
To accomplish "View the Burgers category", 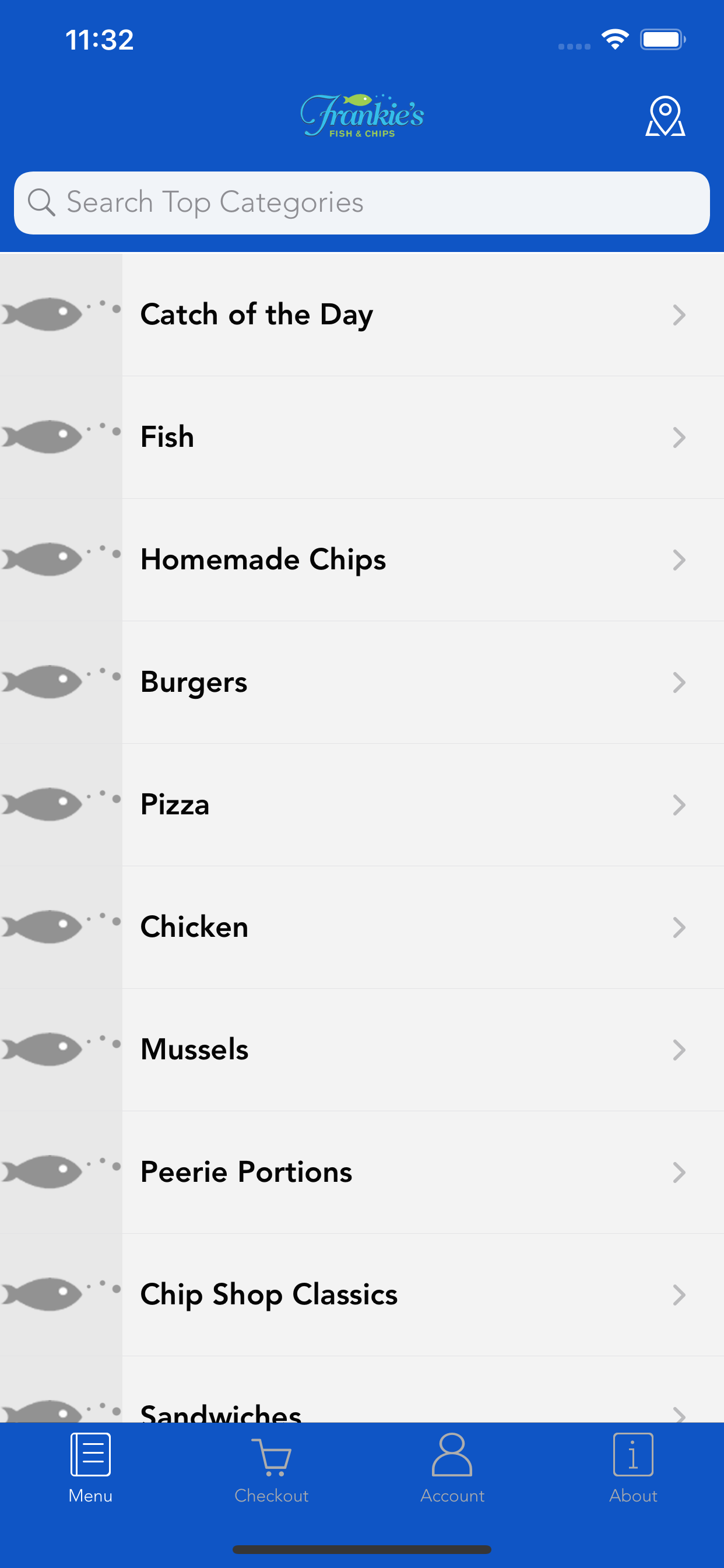I will point(362,682).
